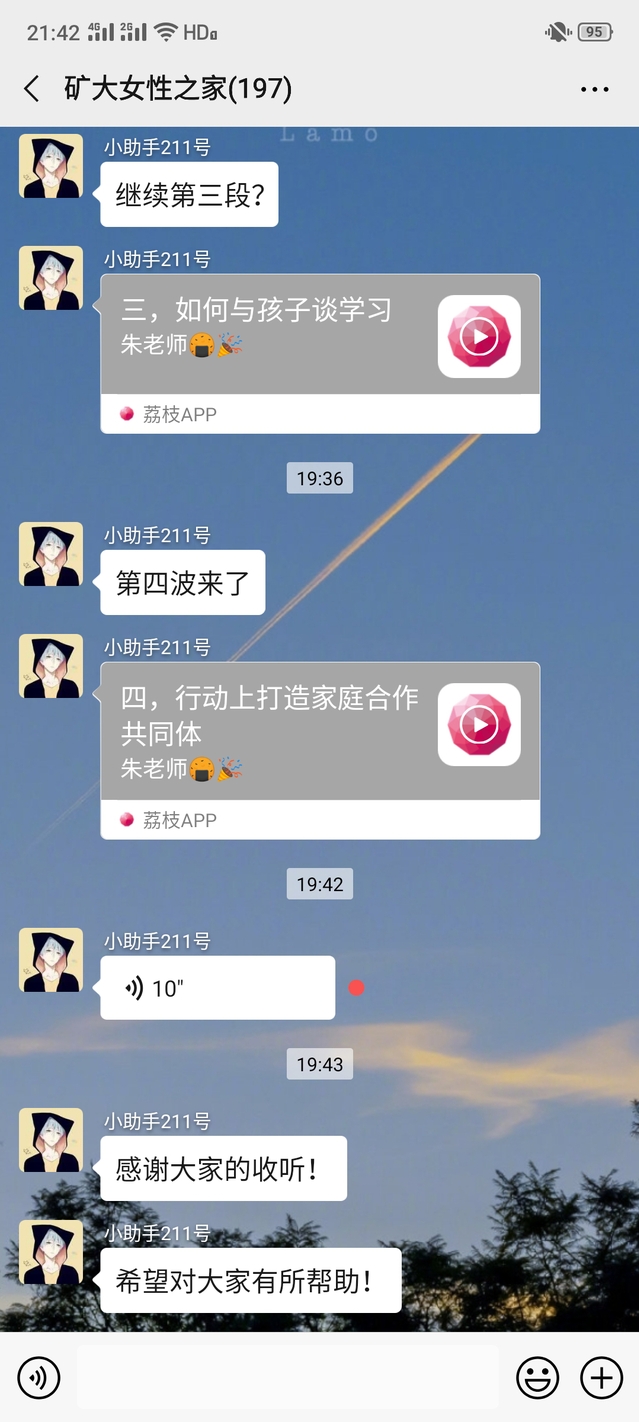Play the 10-second voice message

coord(217,988)
